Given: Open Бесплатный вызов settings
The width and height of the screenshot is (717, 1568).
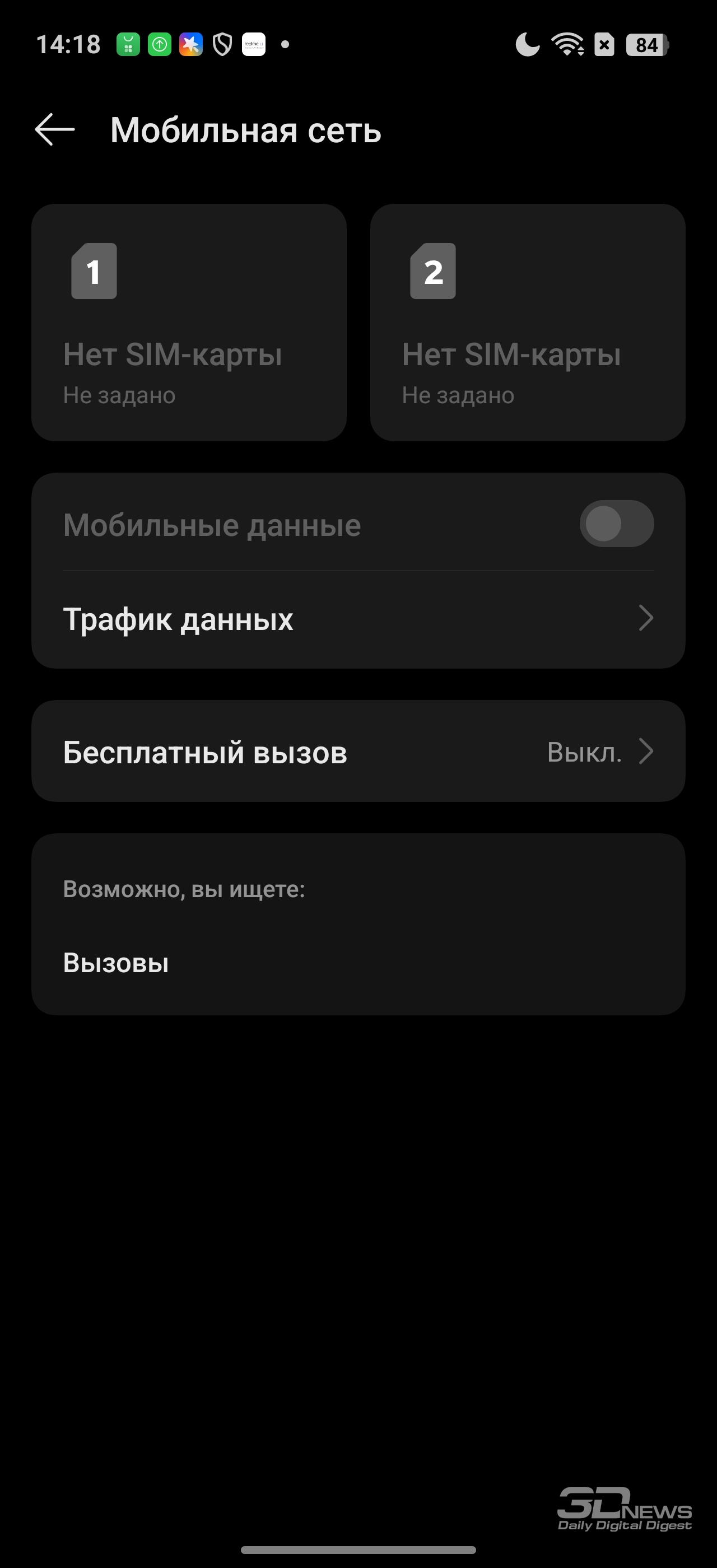Looking at the screenshot, I should [x=358, y=752].
